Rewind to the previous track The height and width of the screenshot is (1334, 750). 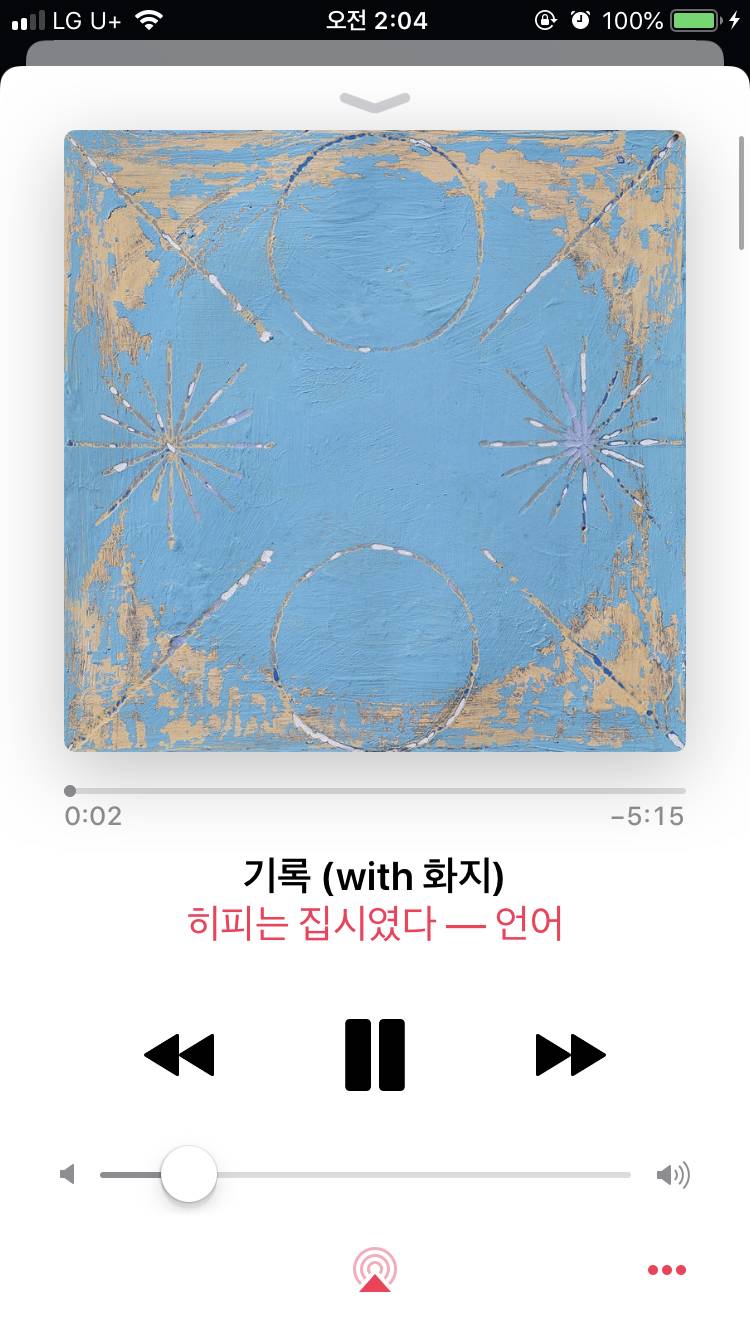(x=179, y=1053)
